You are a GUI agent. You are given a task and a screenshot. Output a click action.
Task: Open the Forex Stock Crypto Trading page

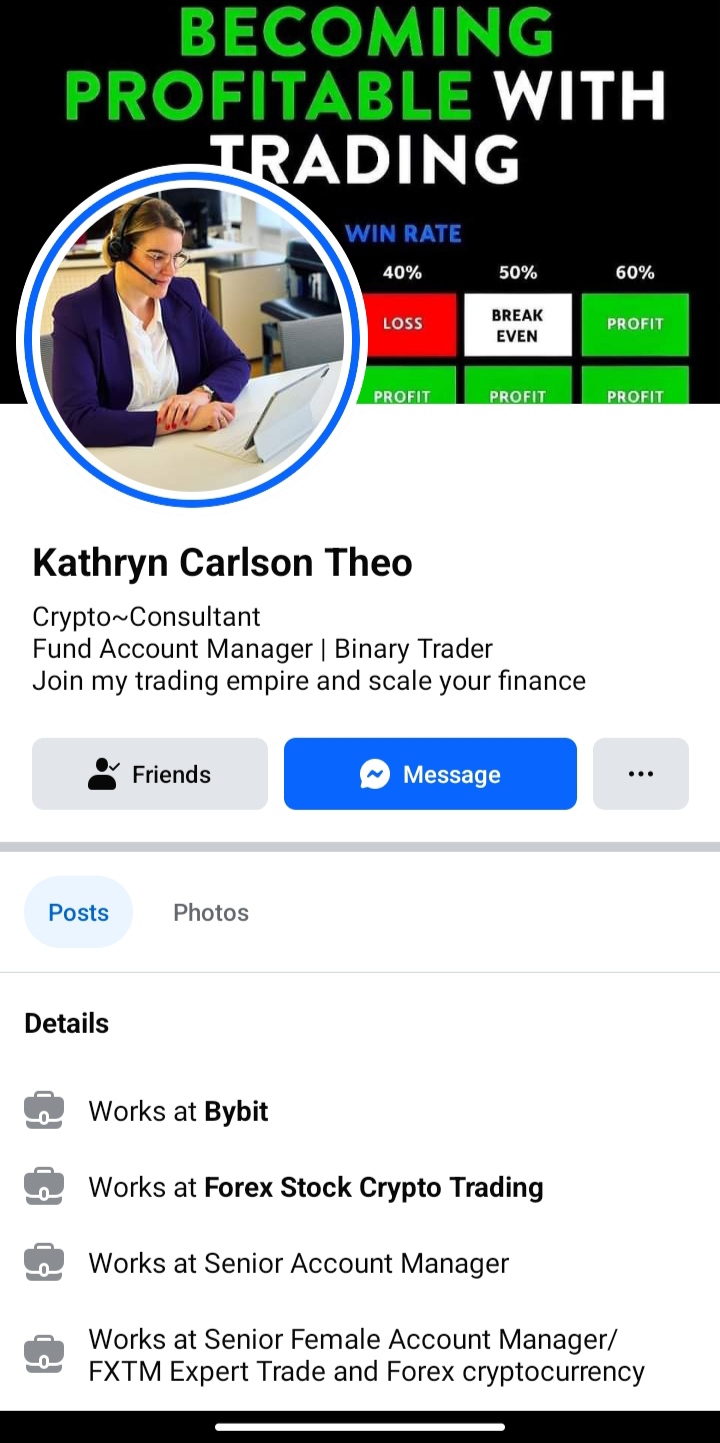pyautogui.click(x=373, y=1187)
